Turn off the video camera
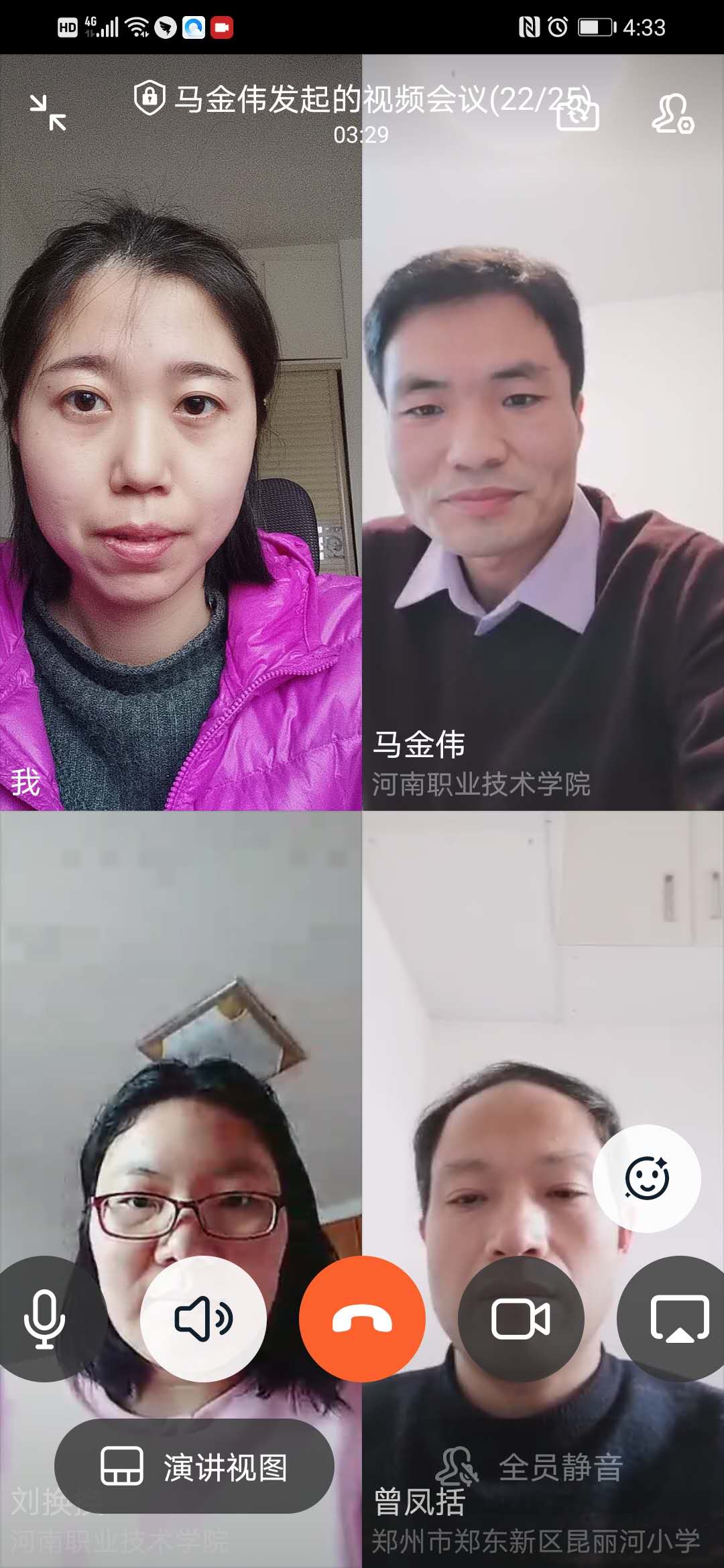The height and width of the screenshot is (1568, 724). [521, 1319]
